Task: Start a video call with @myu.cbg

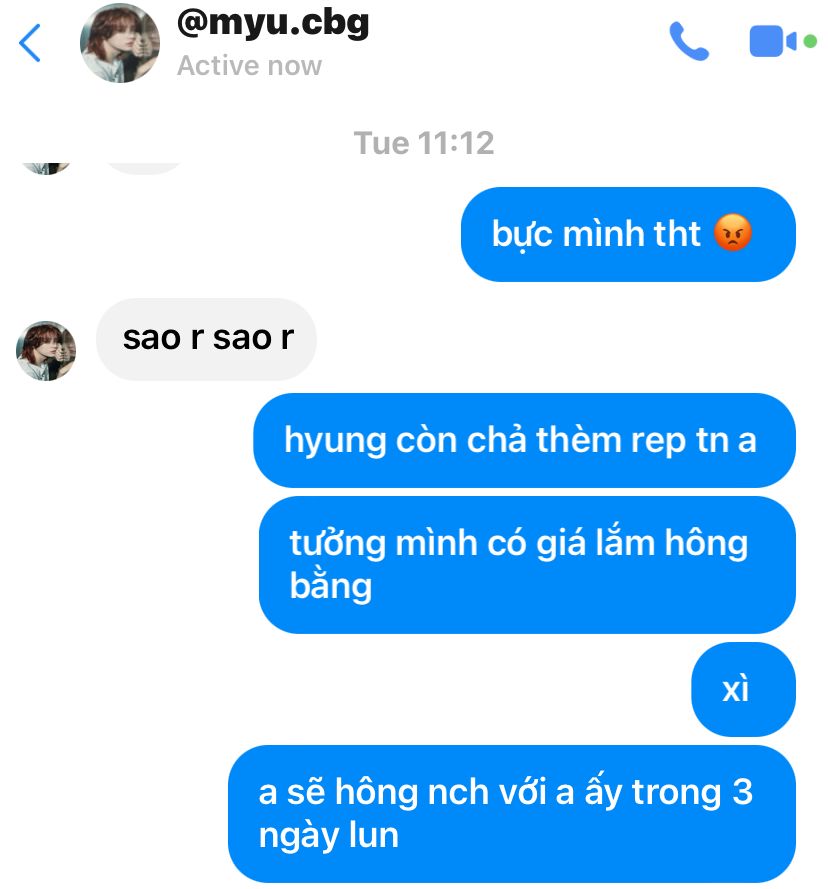Action: click(x=773, y=42)
